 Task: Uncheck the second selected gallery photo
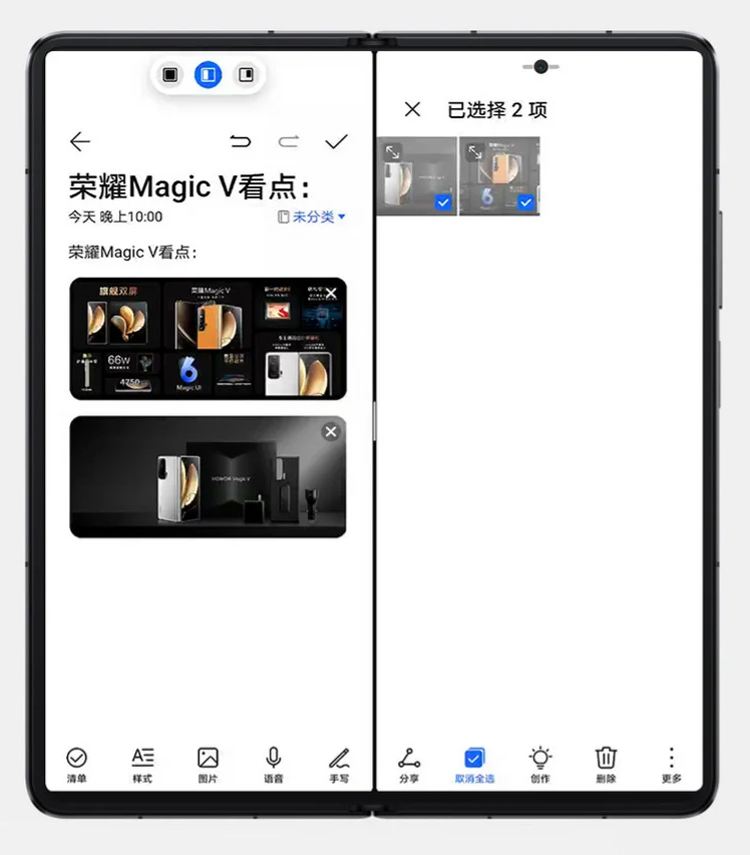[526, 202]
